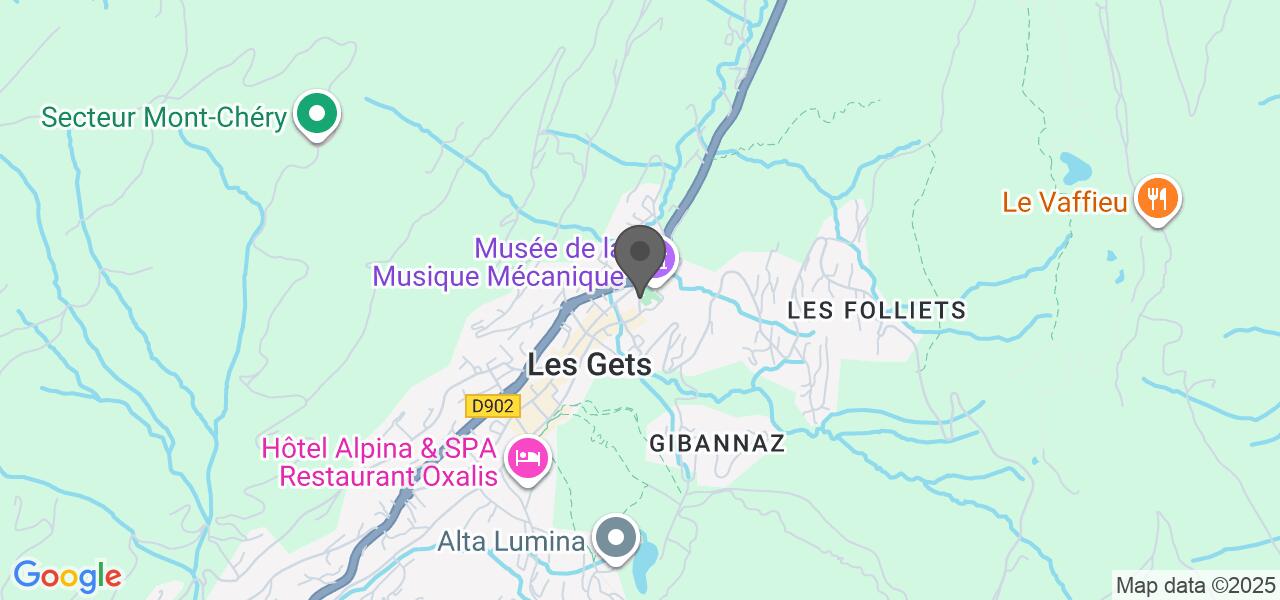Open the Hôtel Alpina & SPA hotel pin
Image resolution: width=1280 pixels, height=600 pixels.
point(527,459)
